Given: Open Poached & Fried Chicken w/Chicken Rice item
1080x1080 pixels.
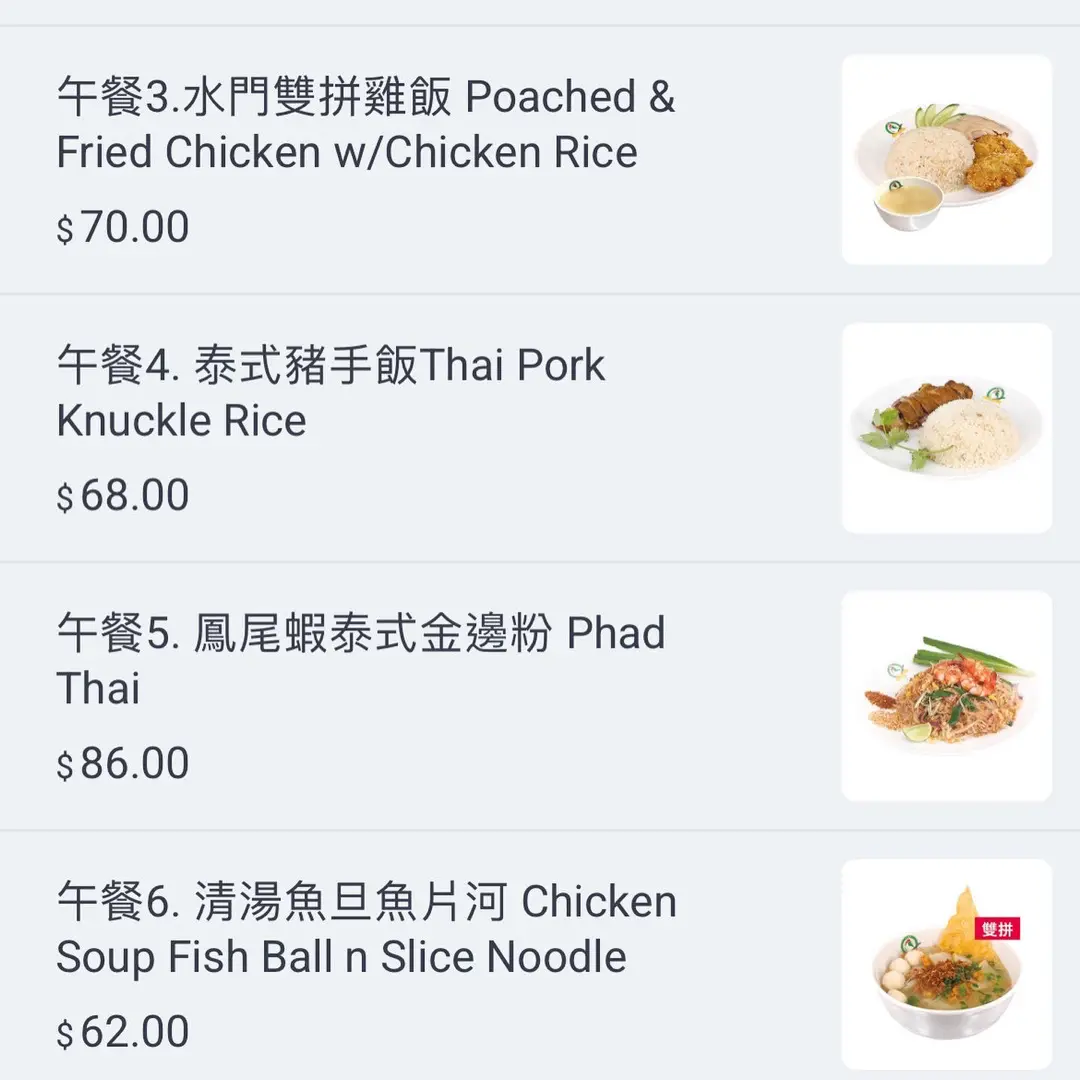Looking at the screenshot, I should pos(365,125).
